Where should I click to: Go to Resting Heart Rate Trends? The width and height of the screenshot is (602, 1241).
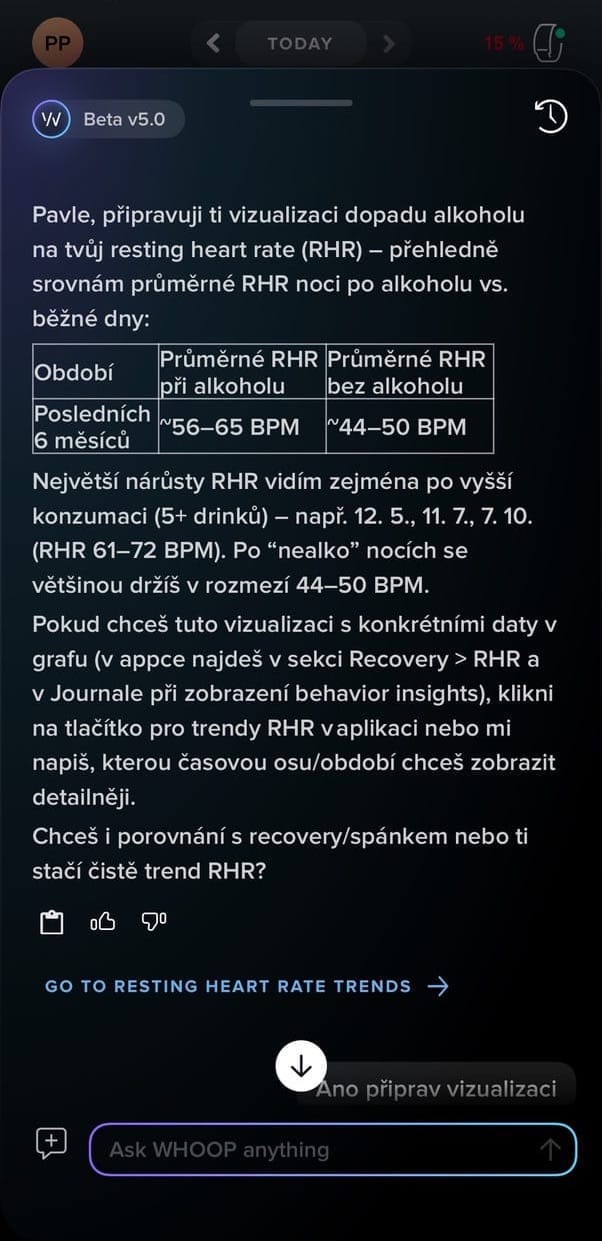click(247, 986)
